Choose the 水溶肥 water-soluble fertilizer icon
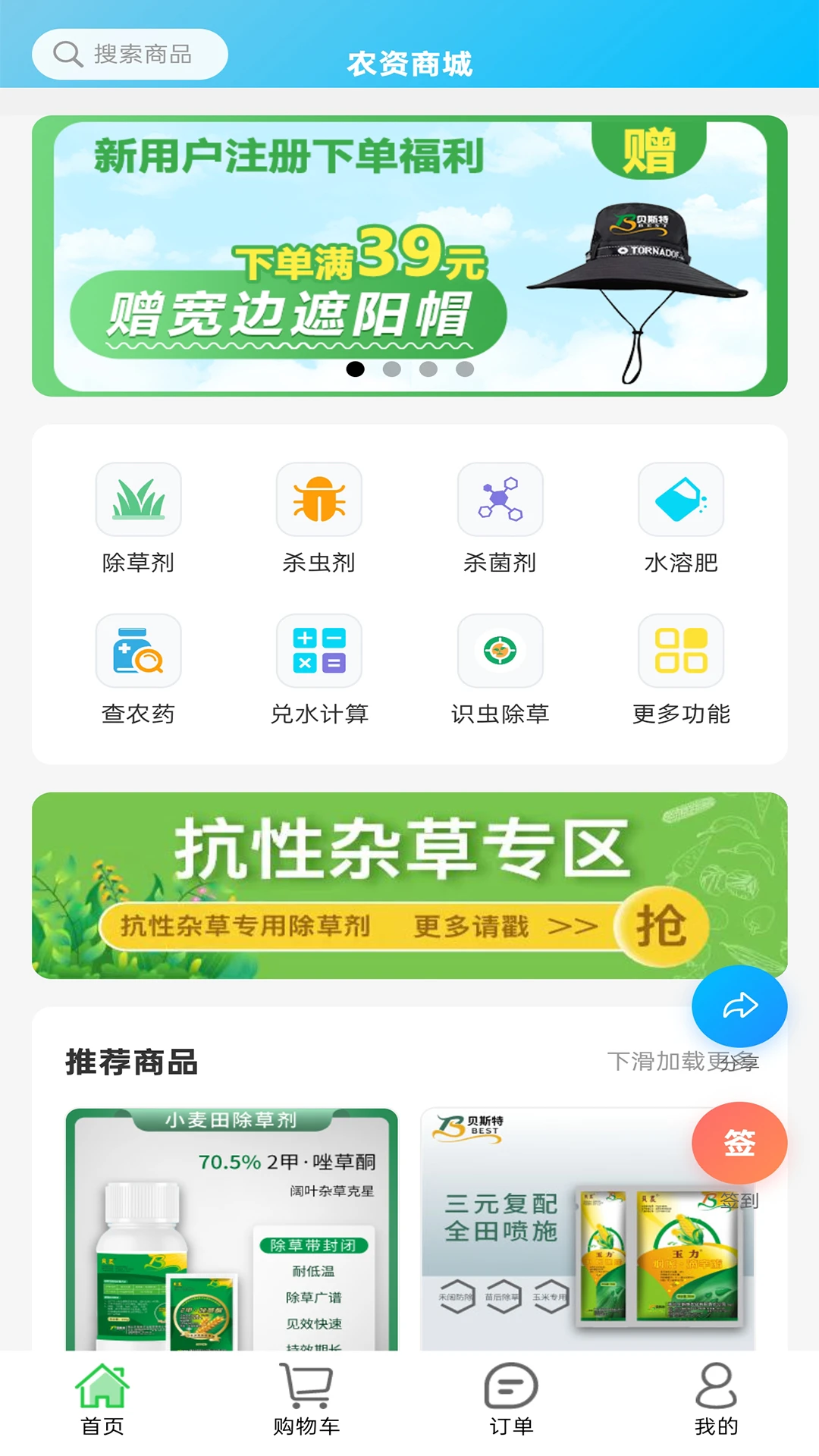 click(x=681, y=500)
